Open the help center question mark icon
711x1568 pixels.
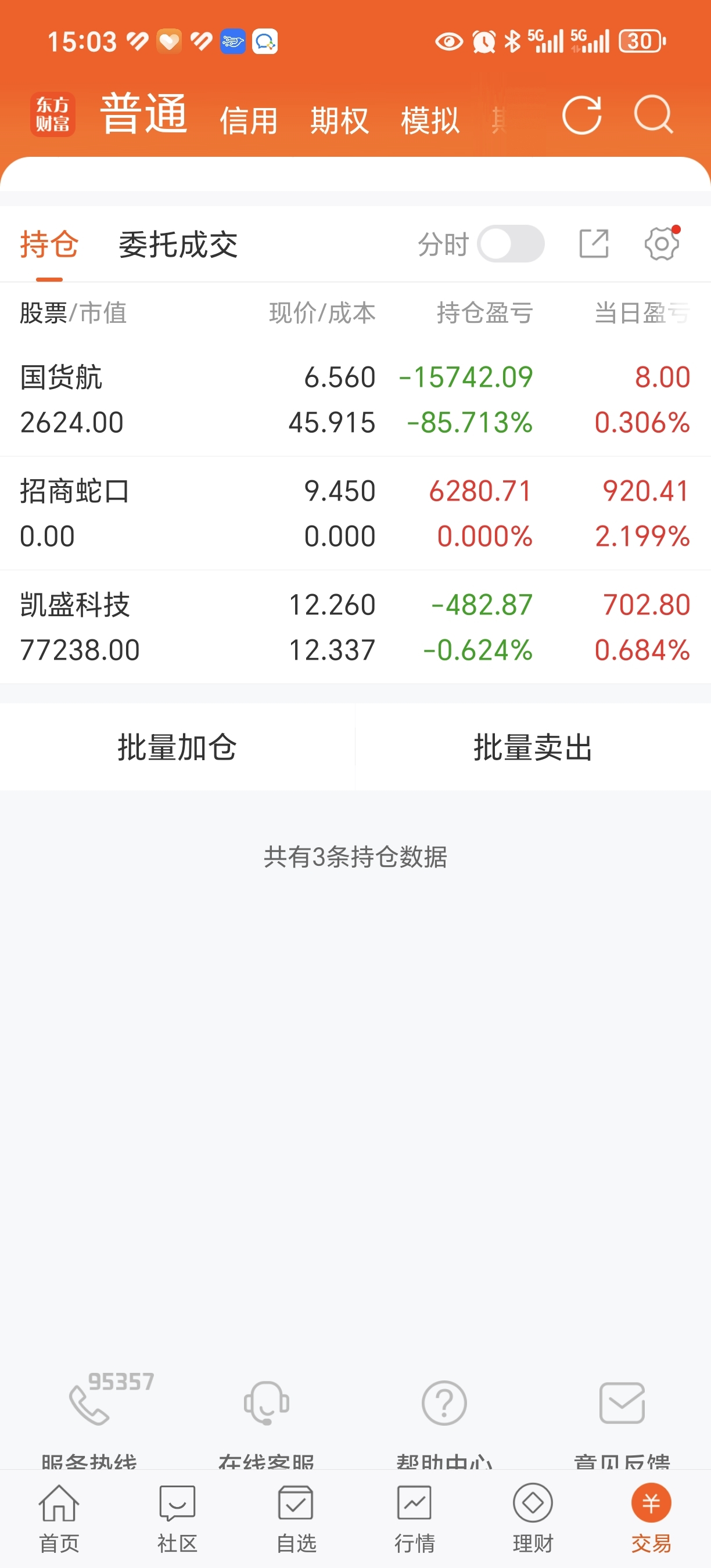[444, 1403]
